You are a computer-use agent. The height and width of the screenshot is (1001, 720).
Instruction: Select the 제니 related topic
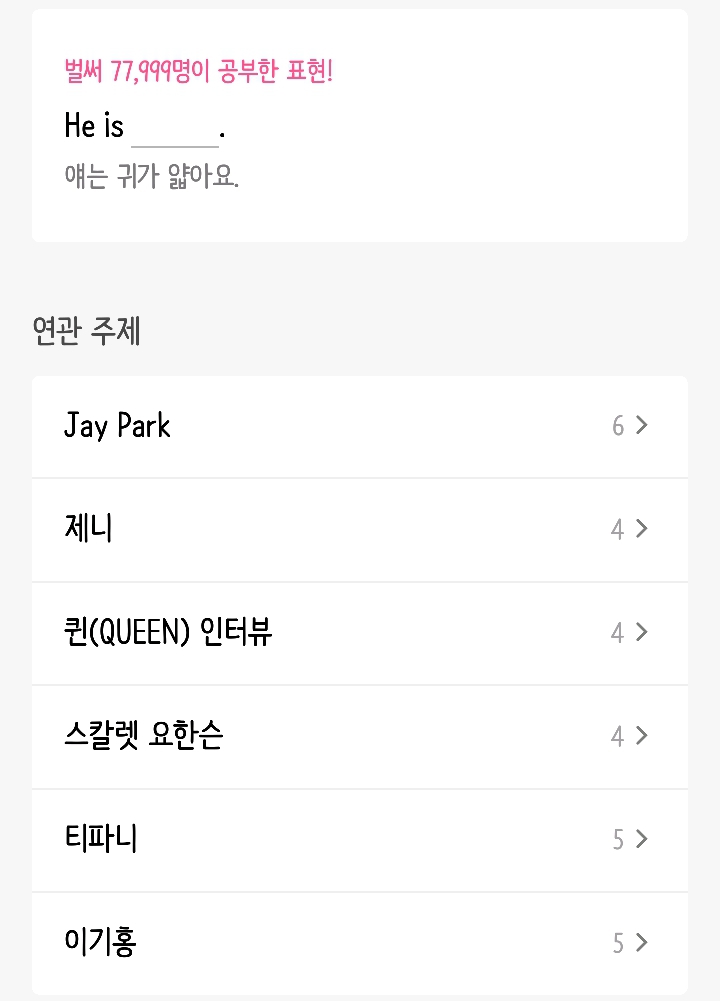pyautogui.click(x=359, y=530)
